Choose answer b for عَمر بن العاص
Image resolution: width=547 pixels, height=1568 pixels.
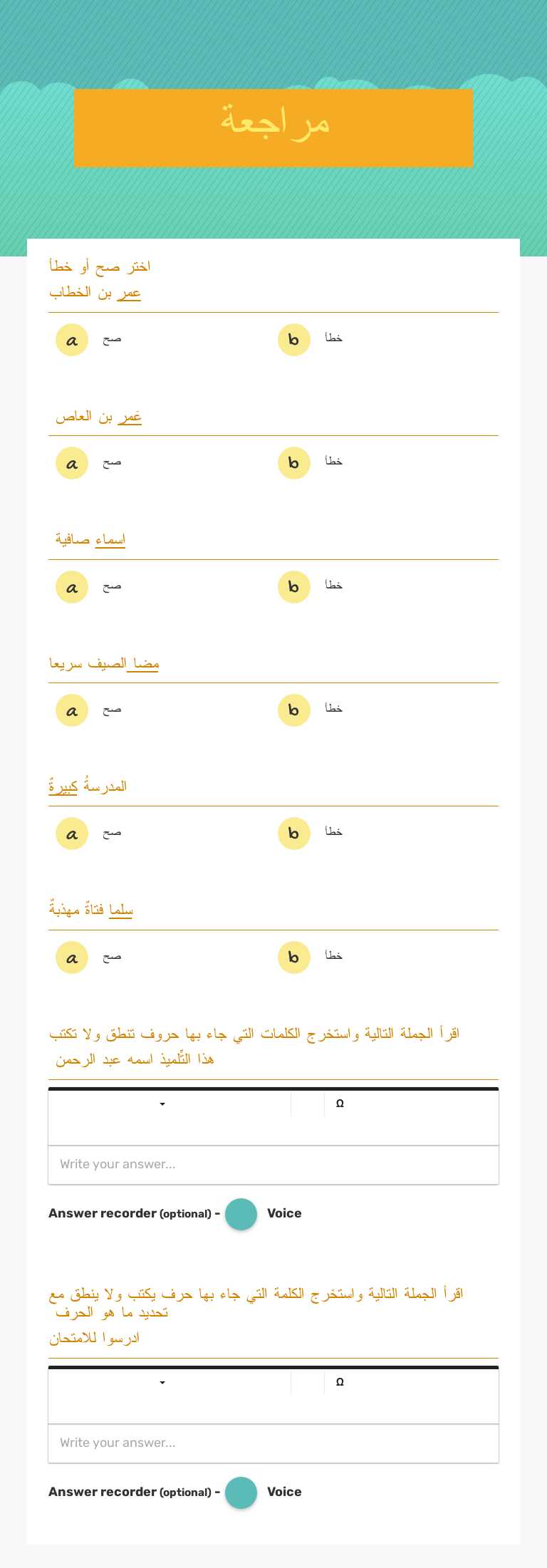(293, 463)
